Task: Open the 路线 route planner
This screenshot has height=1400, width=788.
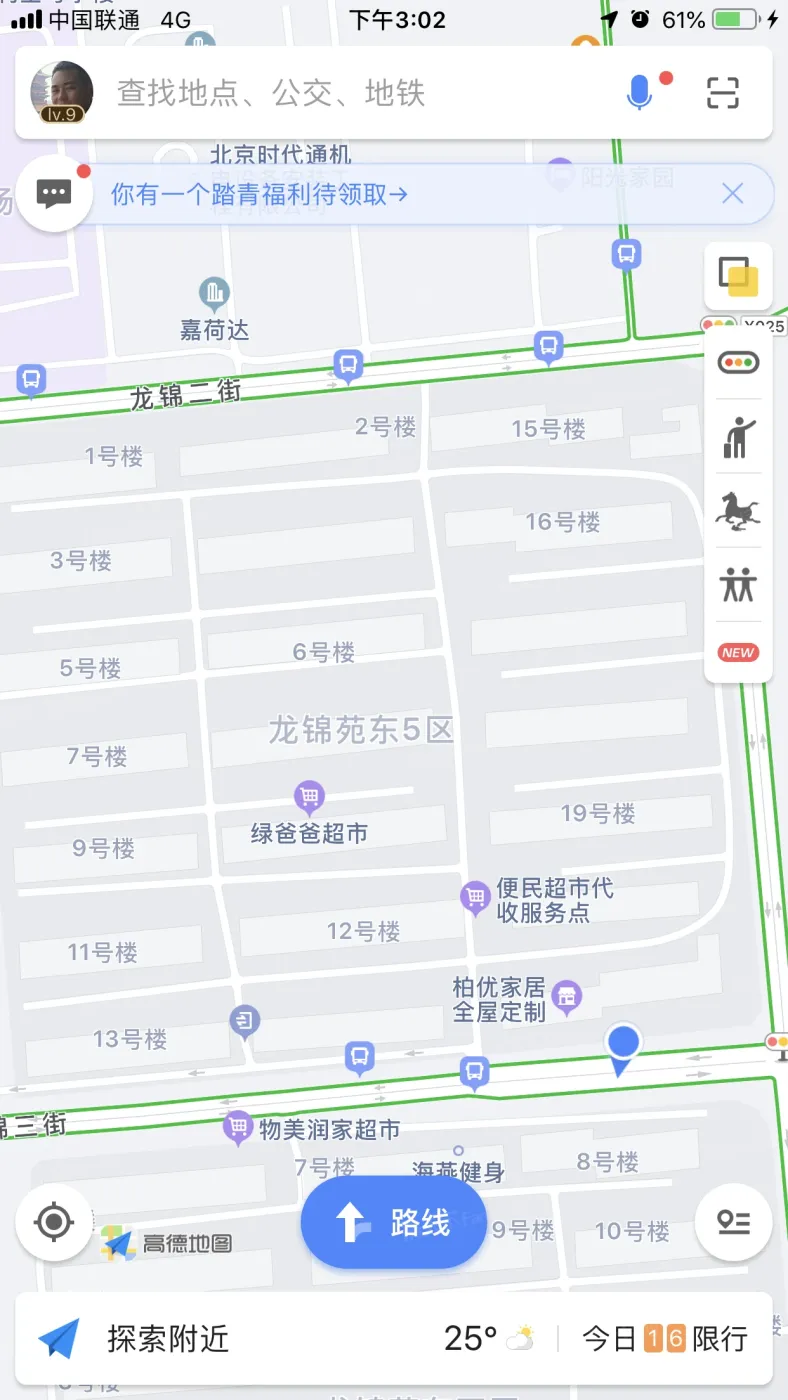Action: [393, 1222]
